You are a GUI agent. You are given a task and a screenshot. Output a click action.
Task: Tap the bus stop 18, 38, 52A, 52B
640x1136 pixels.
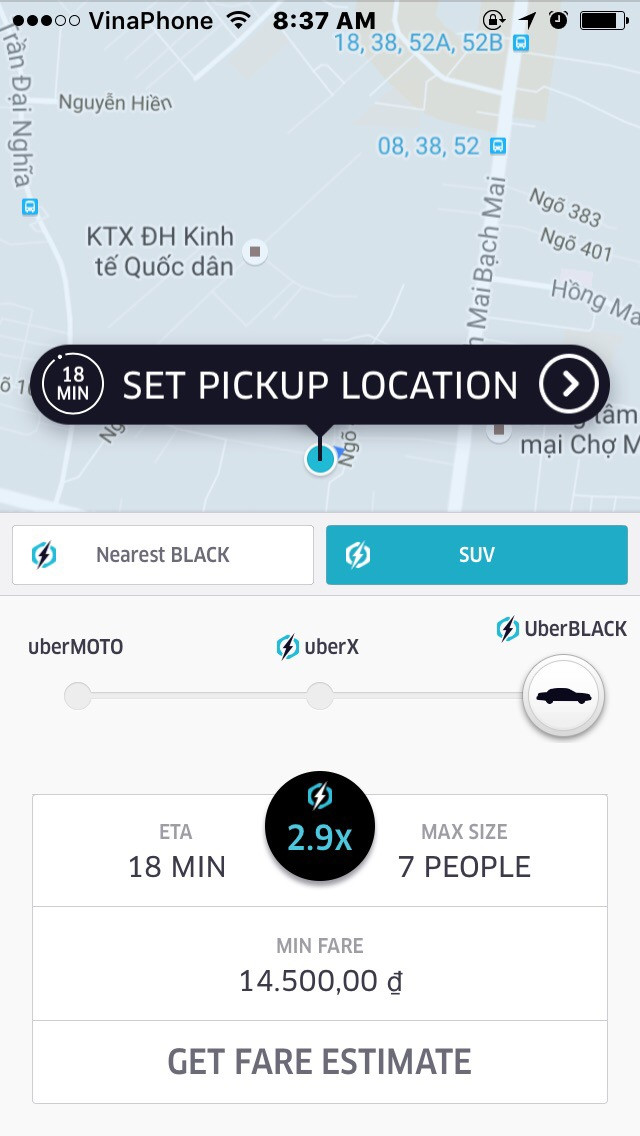point(520,43)
